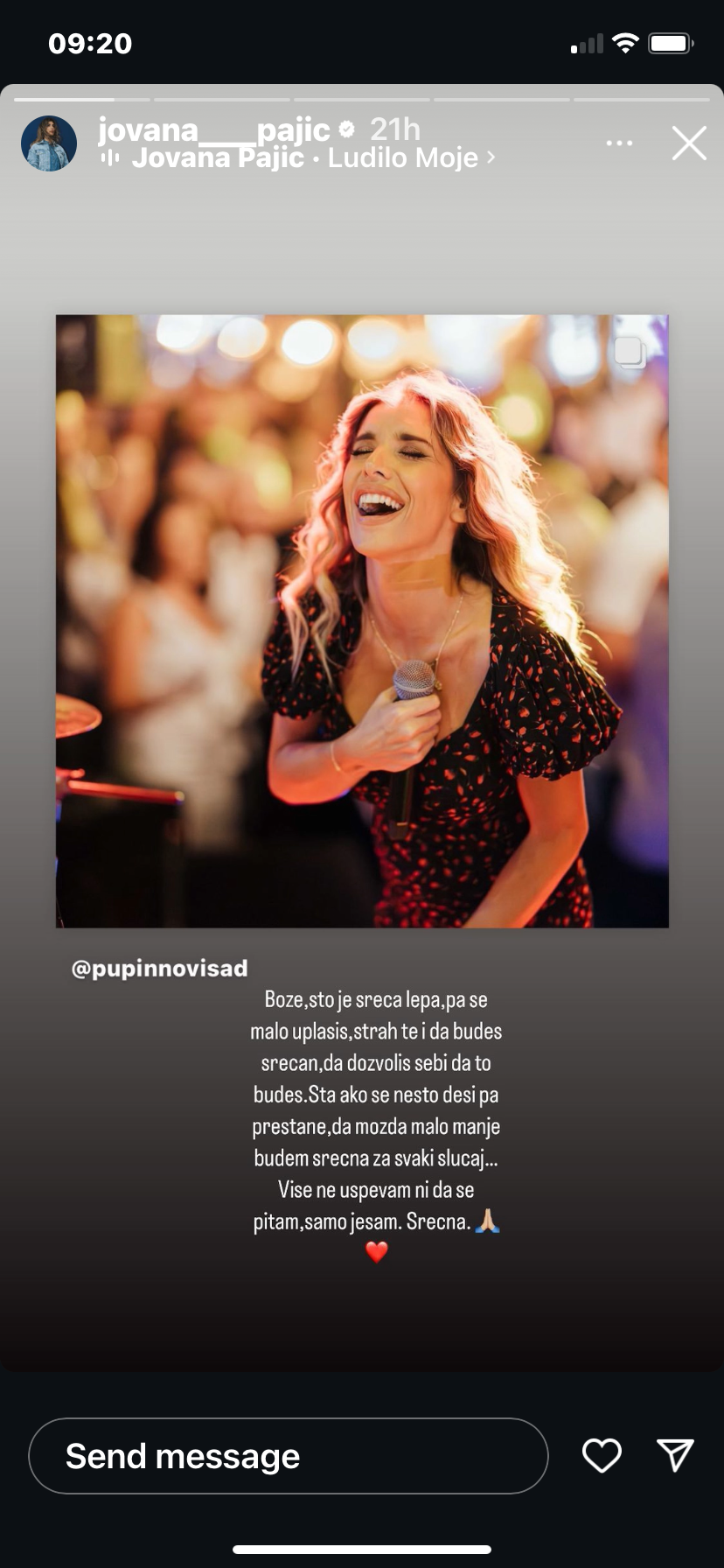724x1568 pixels.
Task: Open the reshared post photo
Action: point(362,621)
